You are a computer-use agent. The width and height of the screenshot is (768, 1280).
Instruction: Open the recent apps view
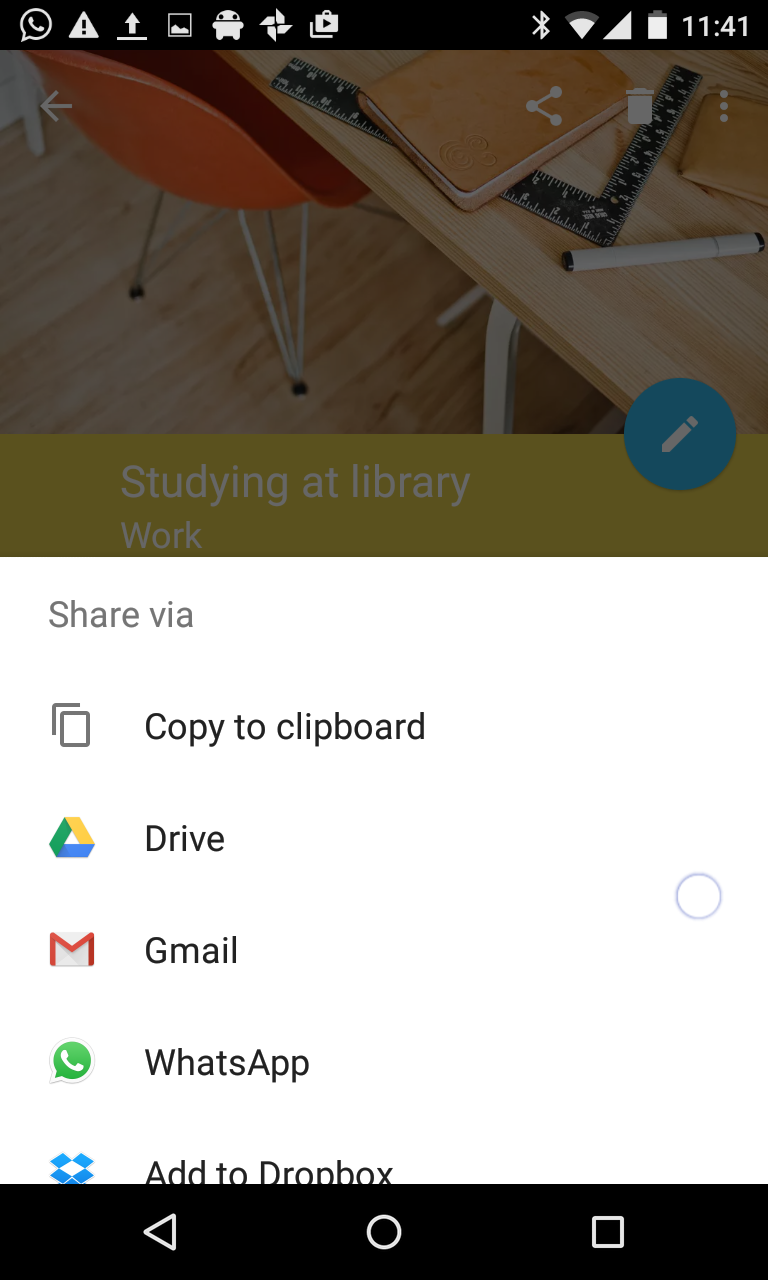click(607, 1232)
